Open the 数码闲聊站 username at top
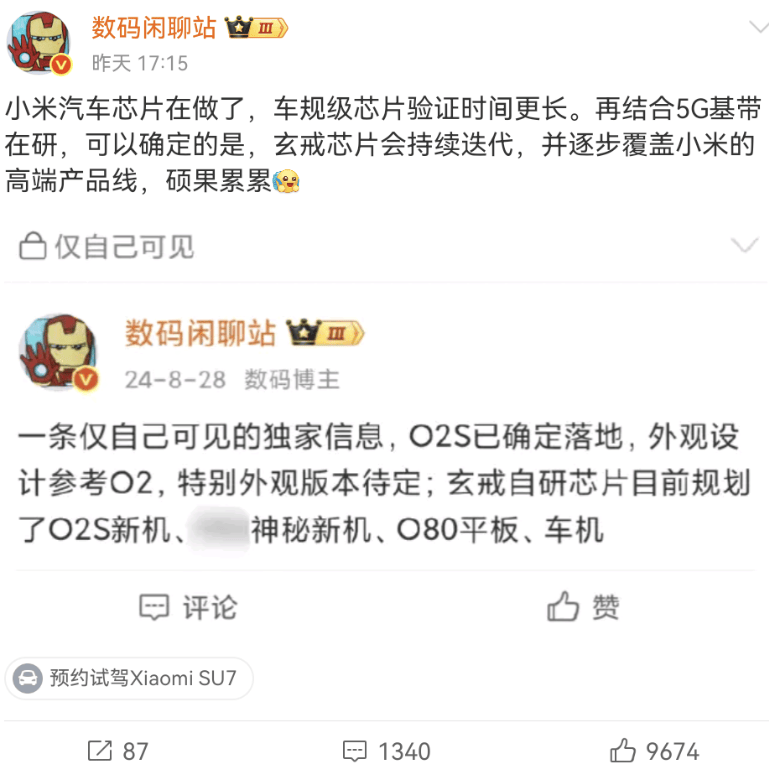Screen dimensions: 769x775 153,27
